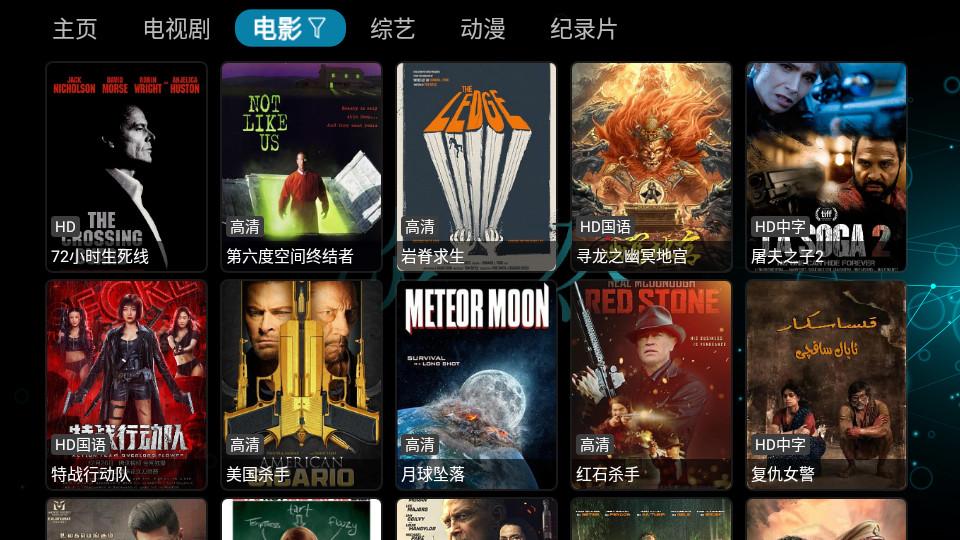Open the 电视剧 category tab

pyautogui.click(x=177, y=29)
